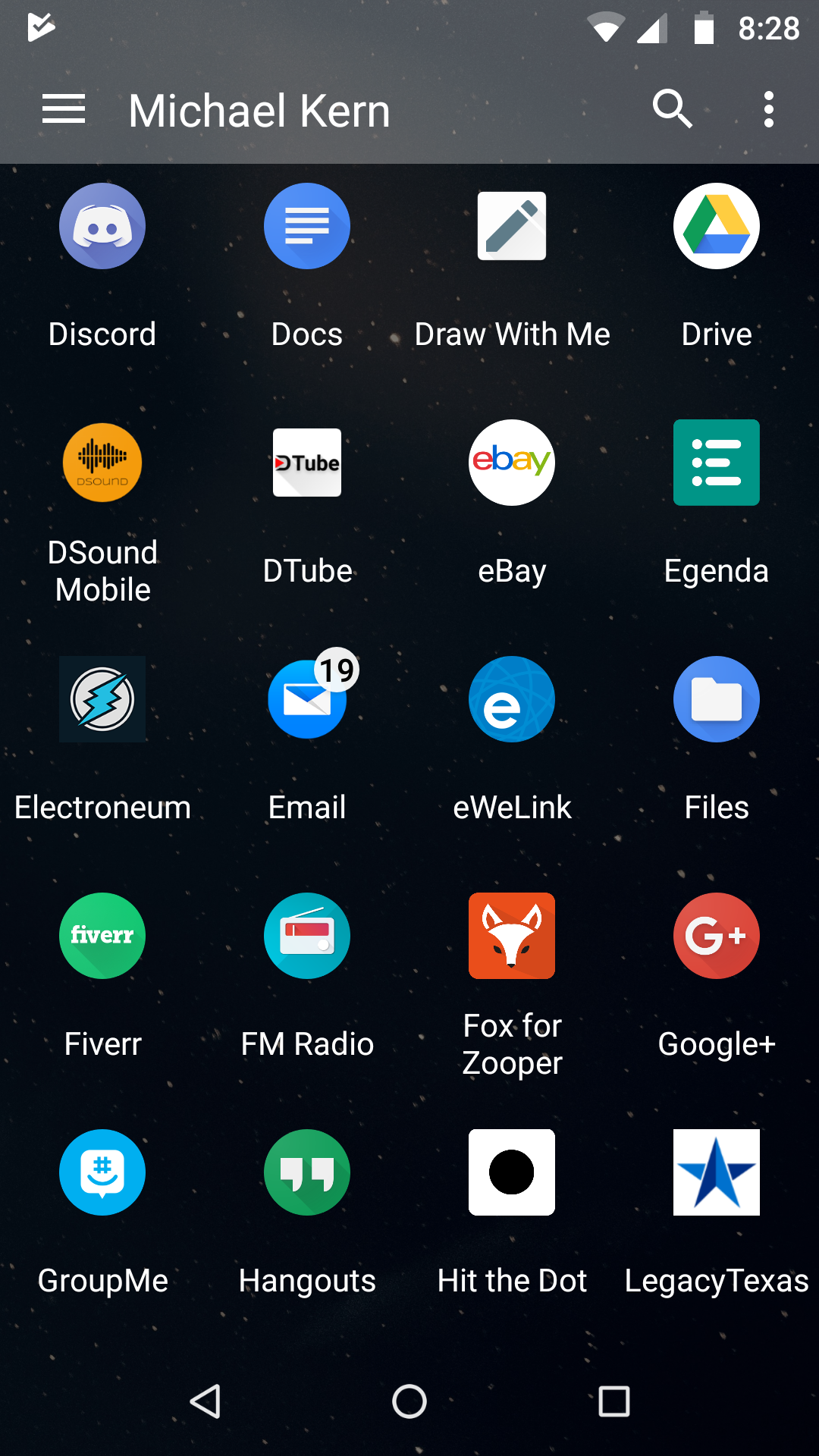Tap the Fiverr app icon
Screen dimensions: 819x1456
[x=102, y=936]
